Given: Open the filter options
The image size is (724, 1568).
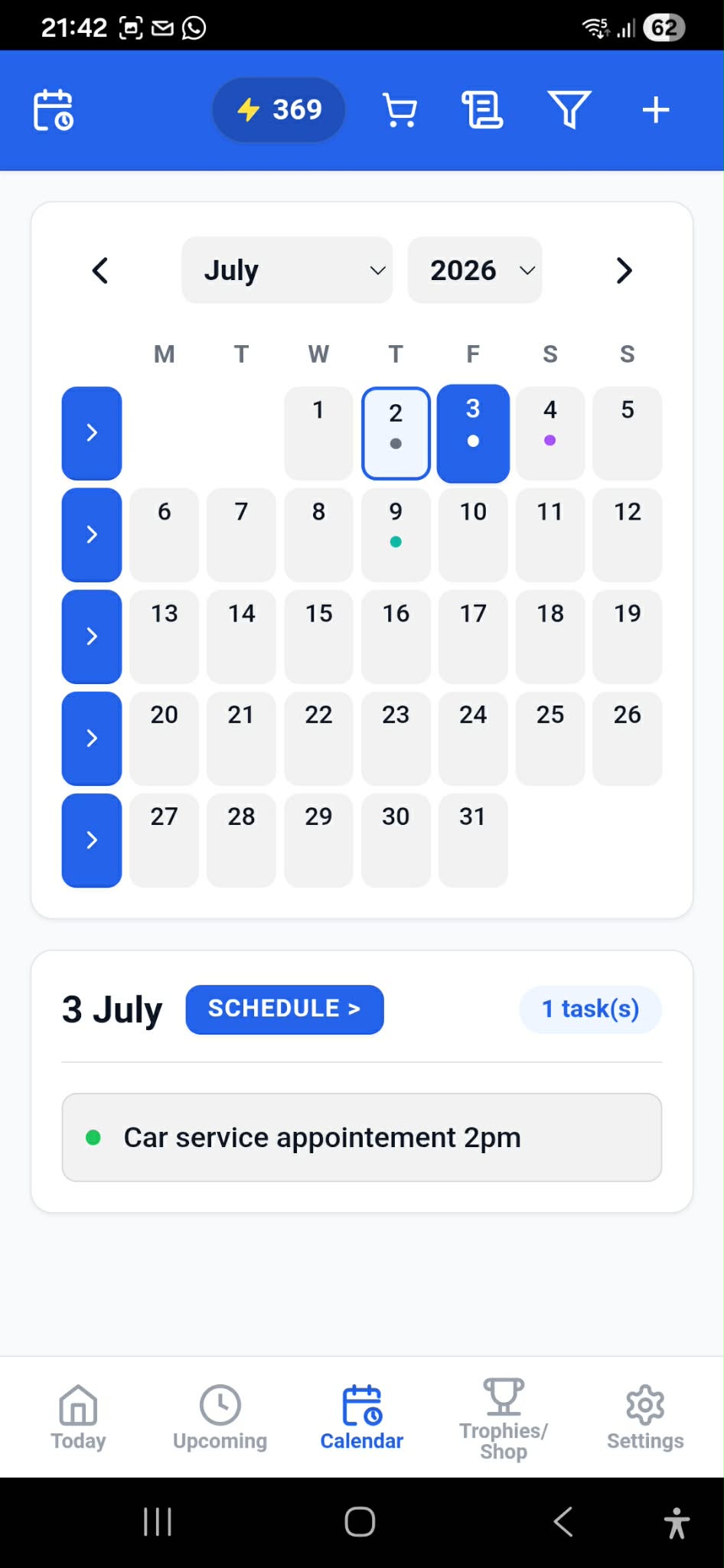Looking at the screenshot, I should point(569,109).
